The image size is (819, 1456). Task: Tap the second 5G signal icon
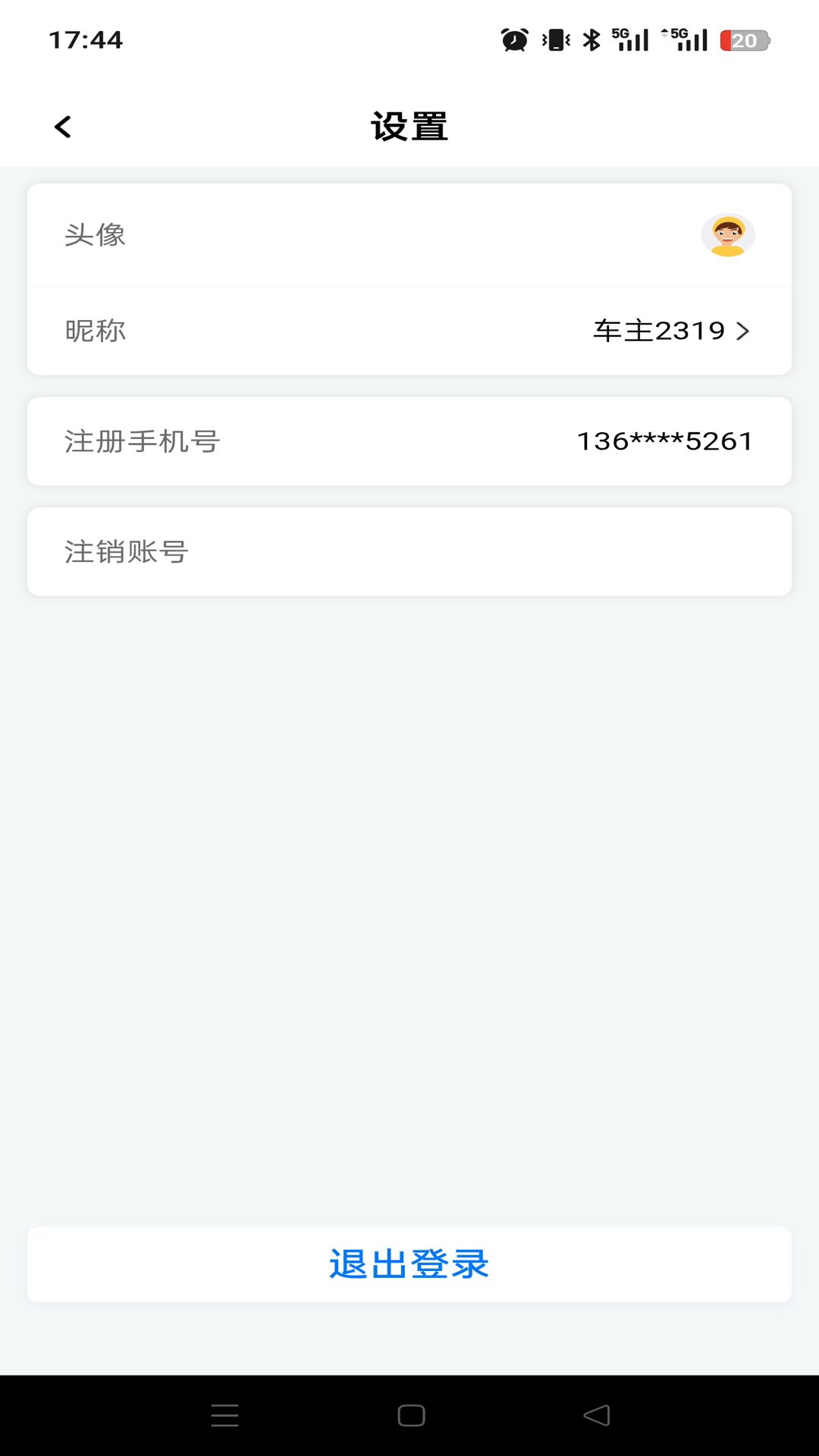(688, 40)
